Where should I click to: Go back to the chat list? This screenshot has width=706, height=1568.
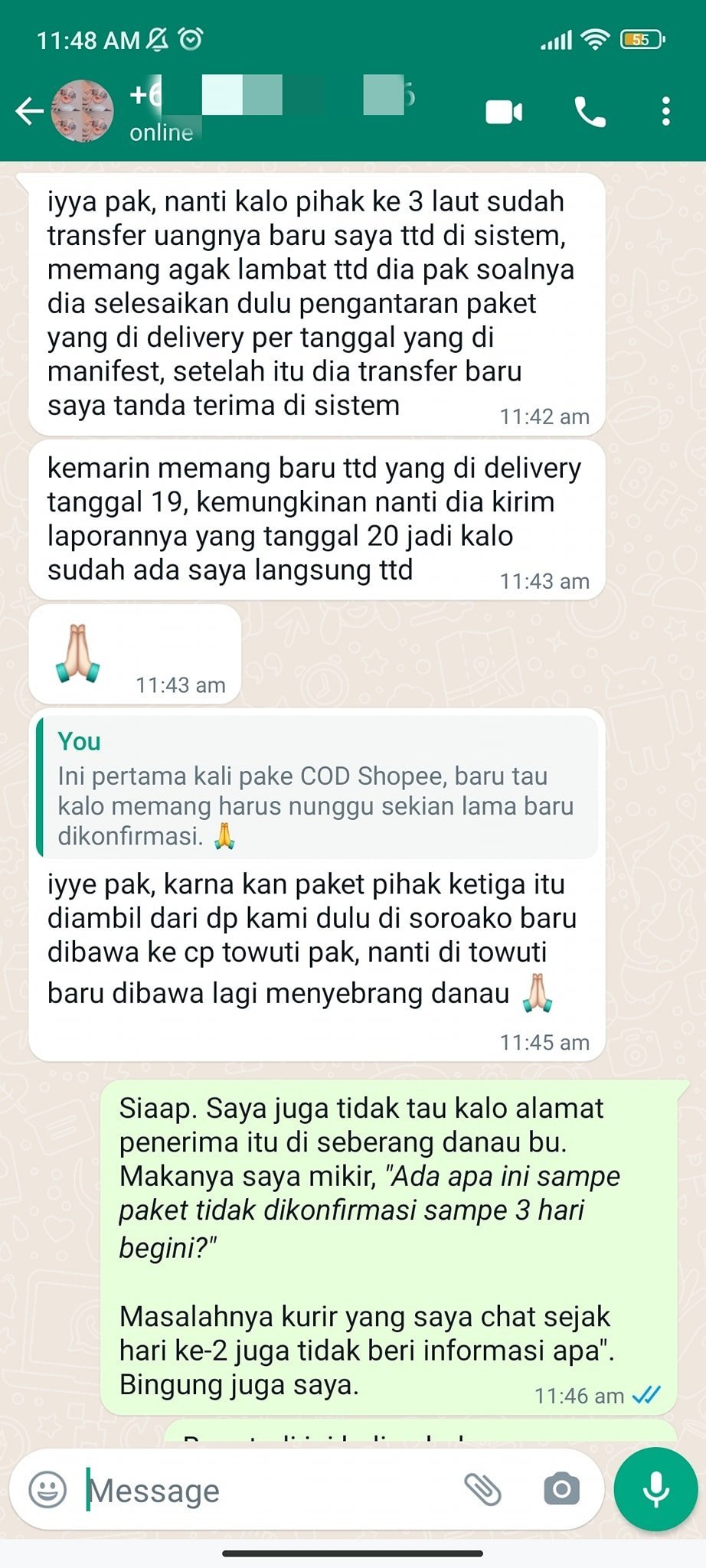[29, 112]
